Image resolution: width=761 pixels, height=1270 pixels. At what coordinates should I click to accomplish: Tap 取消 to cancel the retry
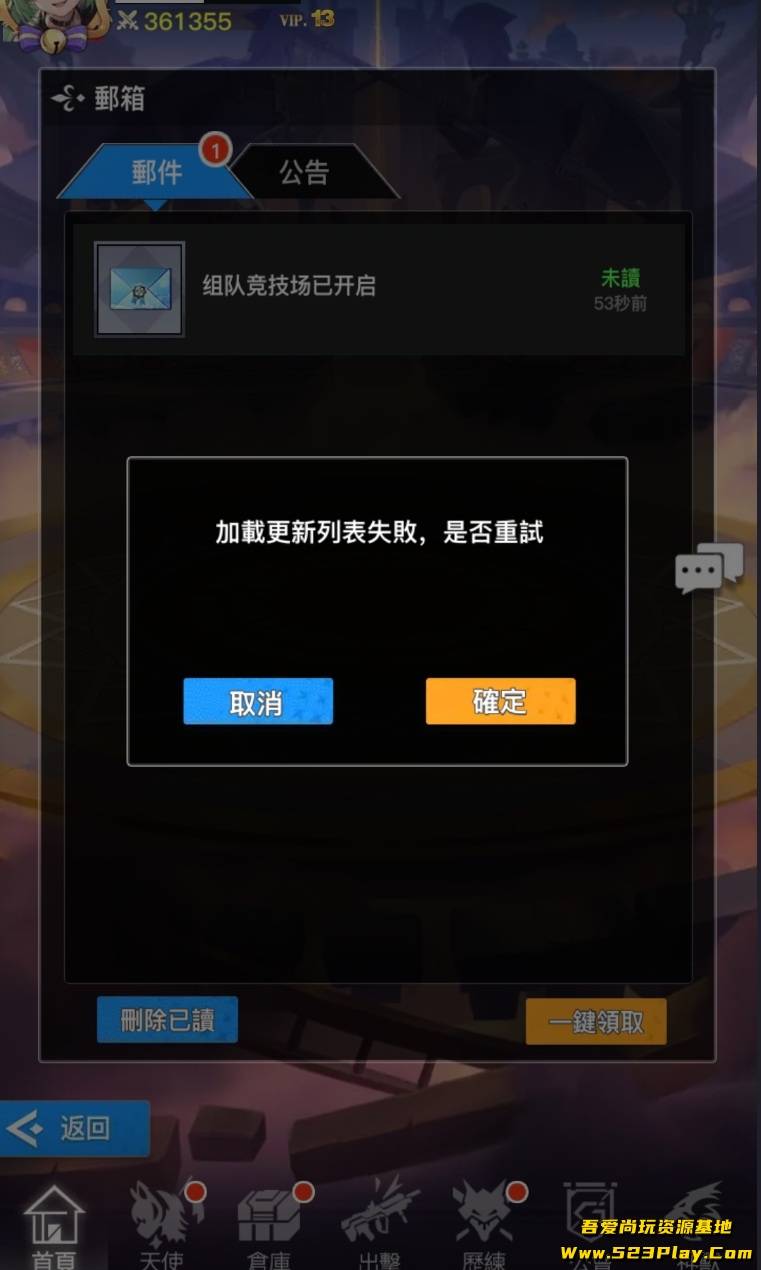[258, 702]
